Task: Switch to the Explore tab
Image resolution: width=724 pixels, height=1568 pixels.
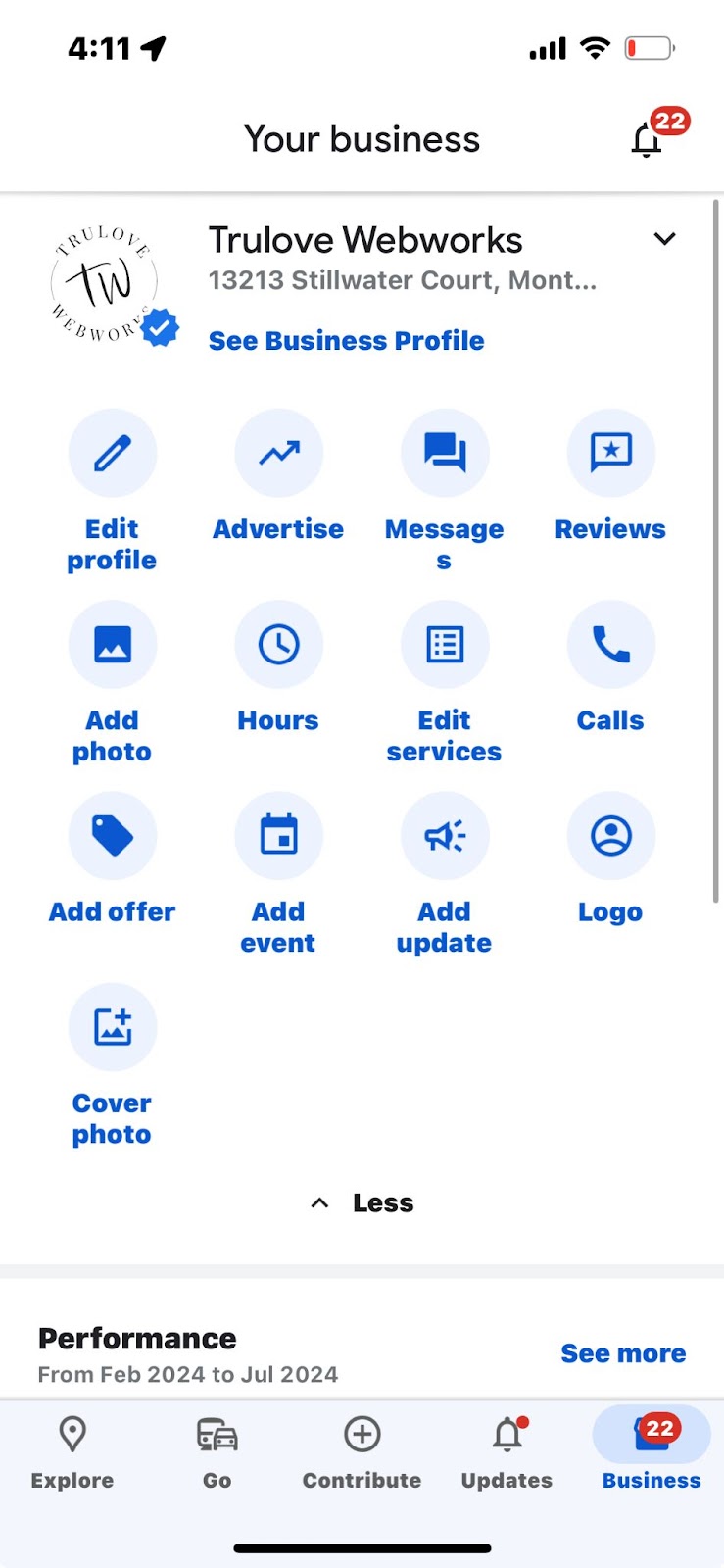Action: click(x=71, y=1450)
